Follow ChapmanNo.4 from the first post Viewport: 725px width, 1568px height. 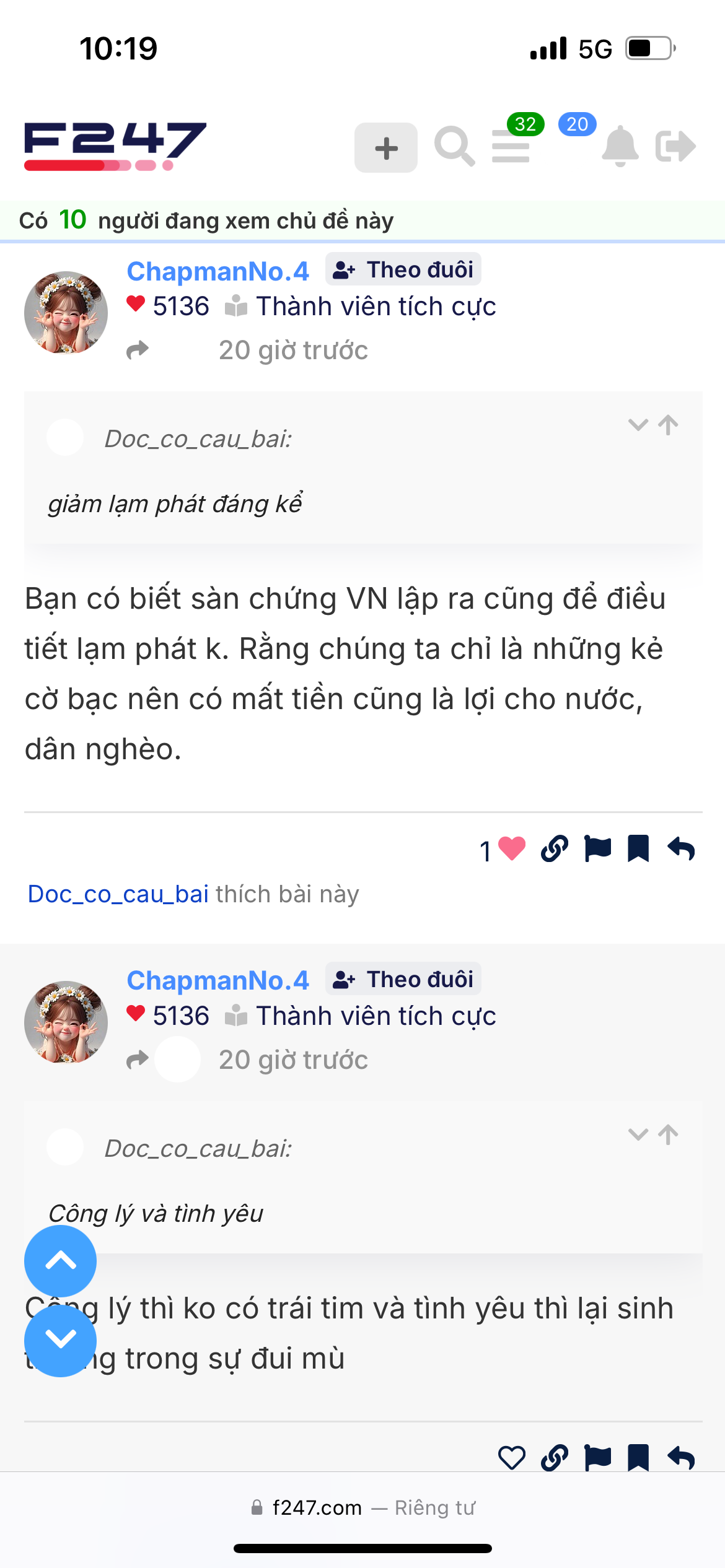[403, 270]
